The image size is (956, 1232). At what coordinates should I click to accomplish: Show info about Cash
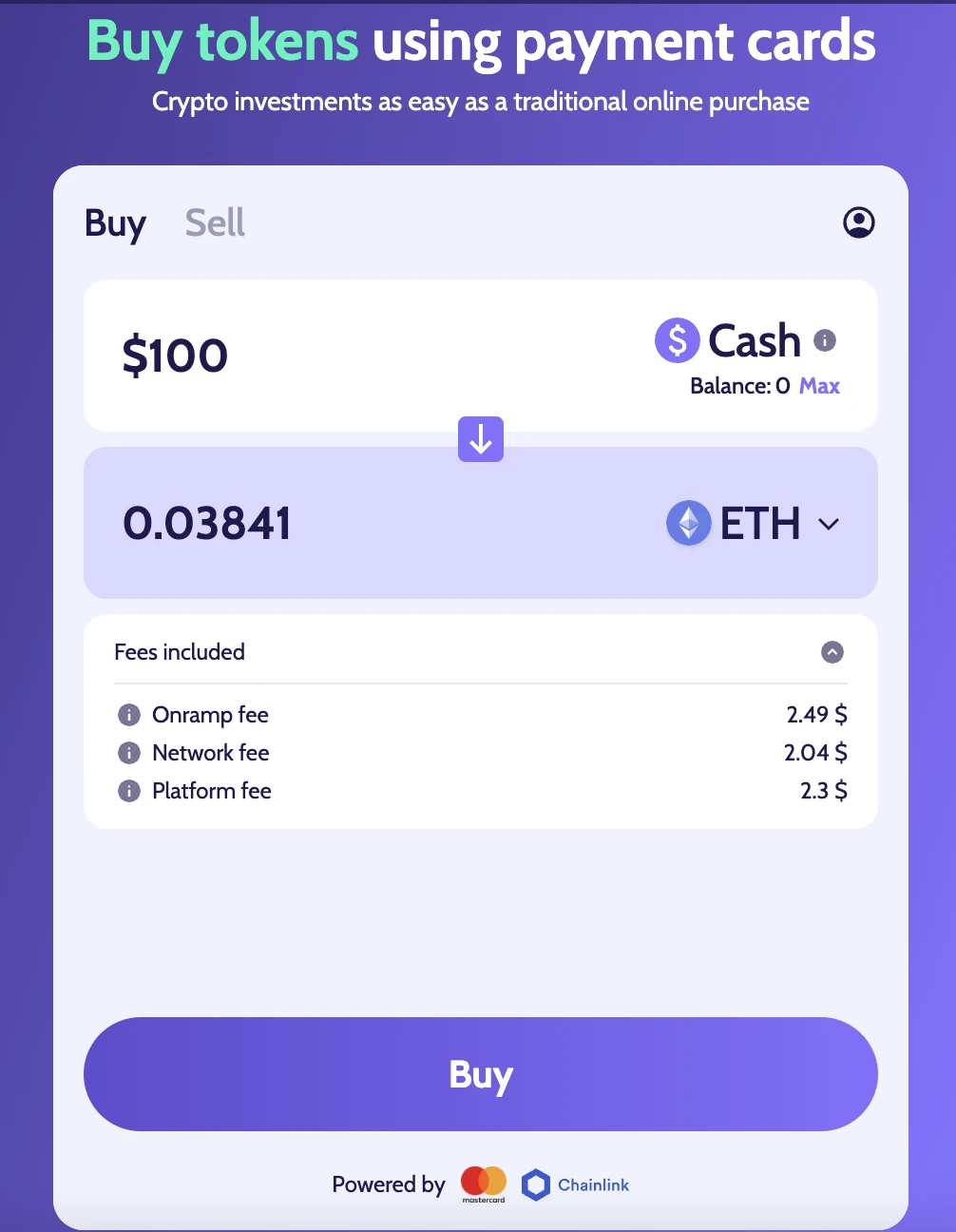(825, 340)
